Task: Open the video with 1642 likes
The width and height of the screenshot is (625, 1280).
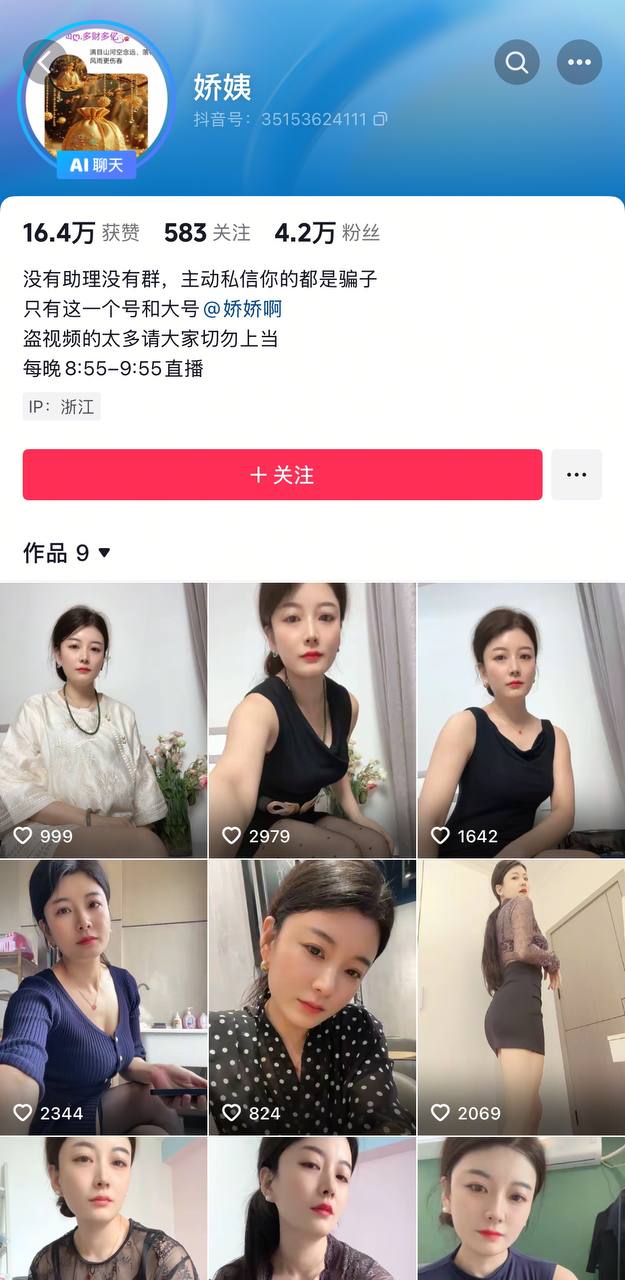Action: pyautogui.click(x=521, y=720)
